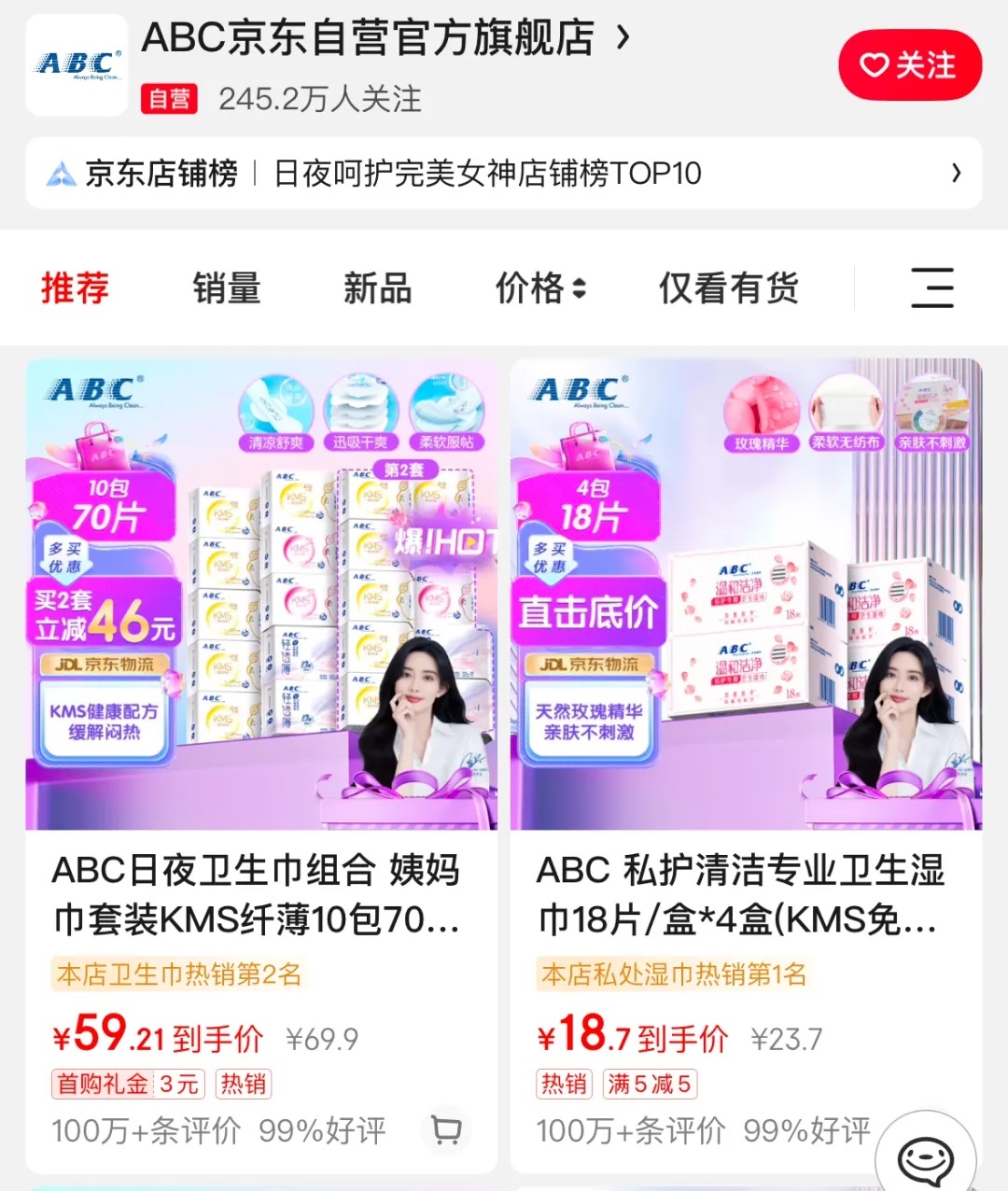The width and height of the screenshot is (1008, 1191).
Task: Filter to 仅看有货 items
Action: (x=728, y=287)
